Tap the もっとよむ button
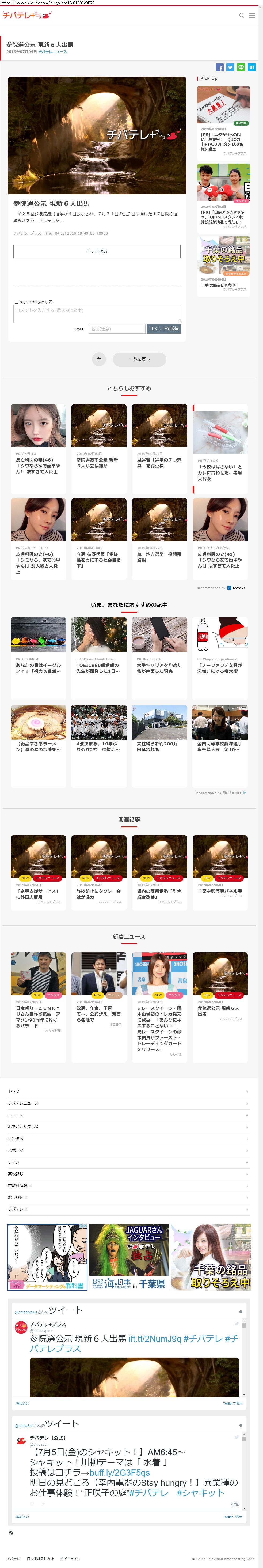Screen dimensions: 263x1568 point(97,251)
